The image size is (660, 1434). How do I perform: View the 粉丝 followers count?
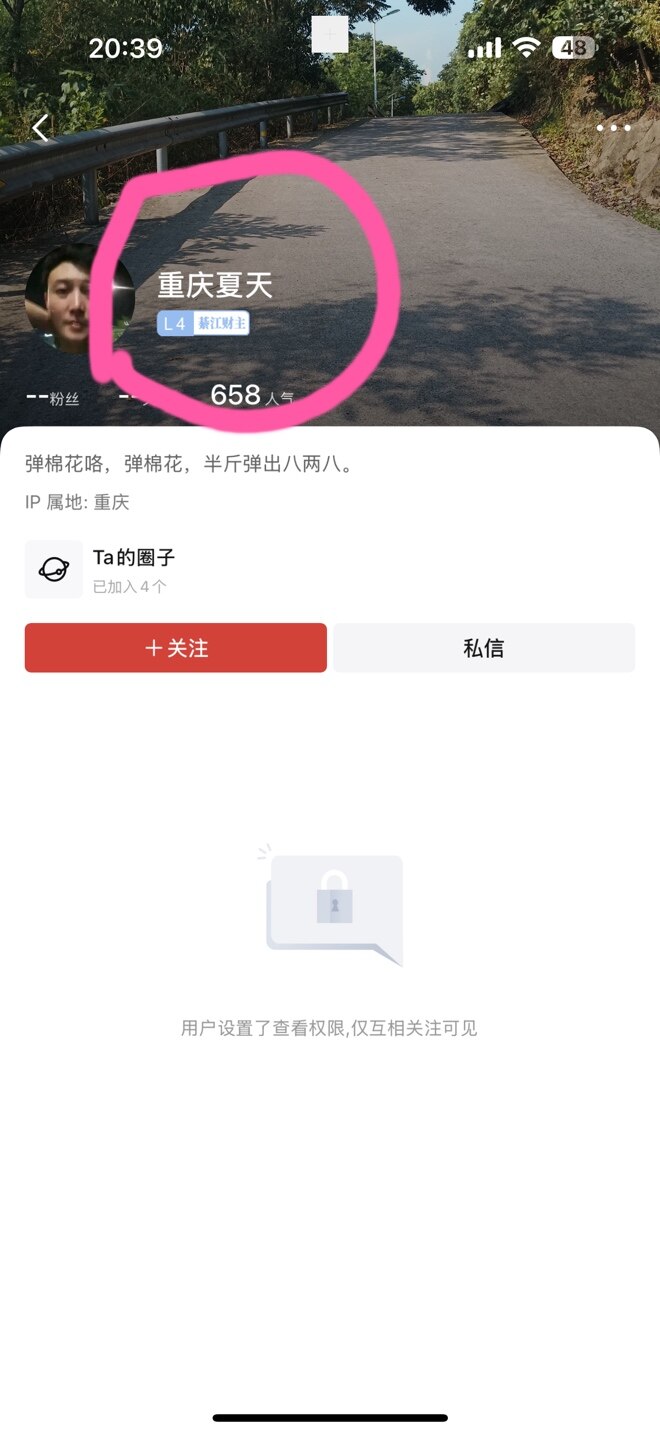53,397
